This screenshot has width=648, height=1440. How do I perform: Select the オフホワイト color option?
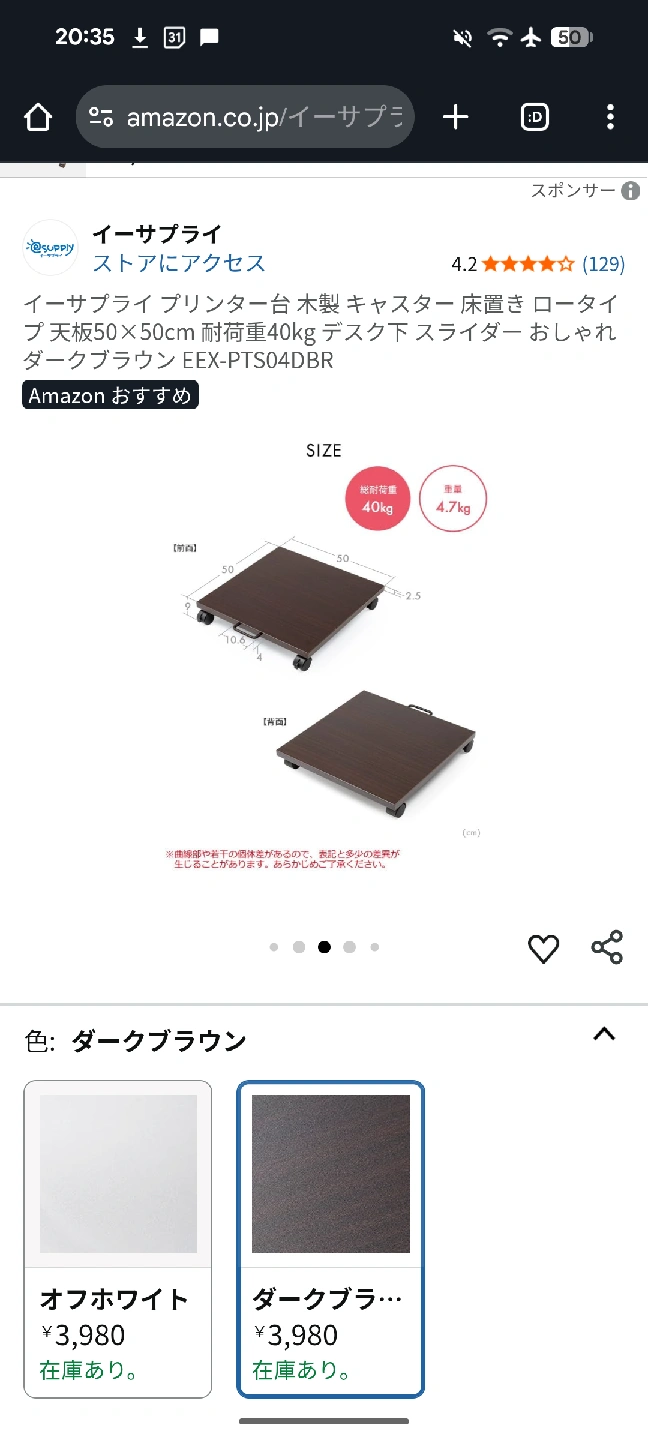pyautogui.click(x=118, y=1238)
